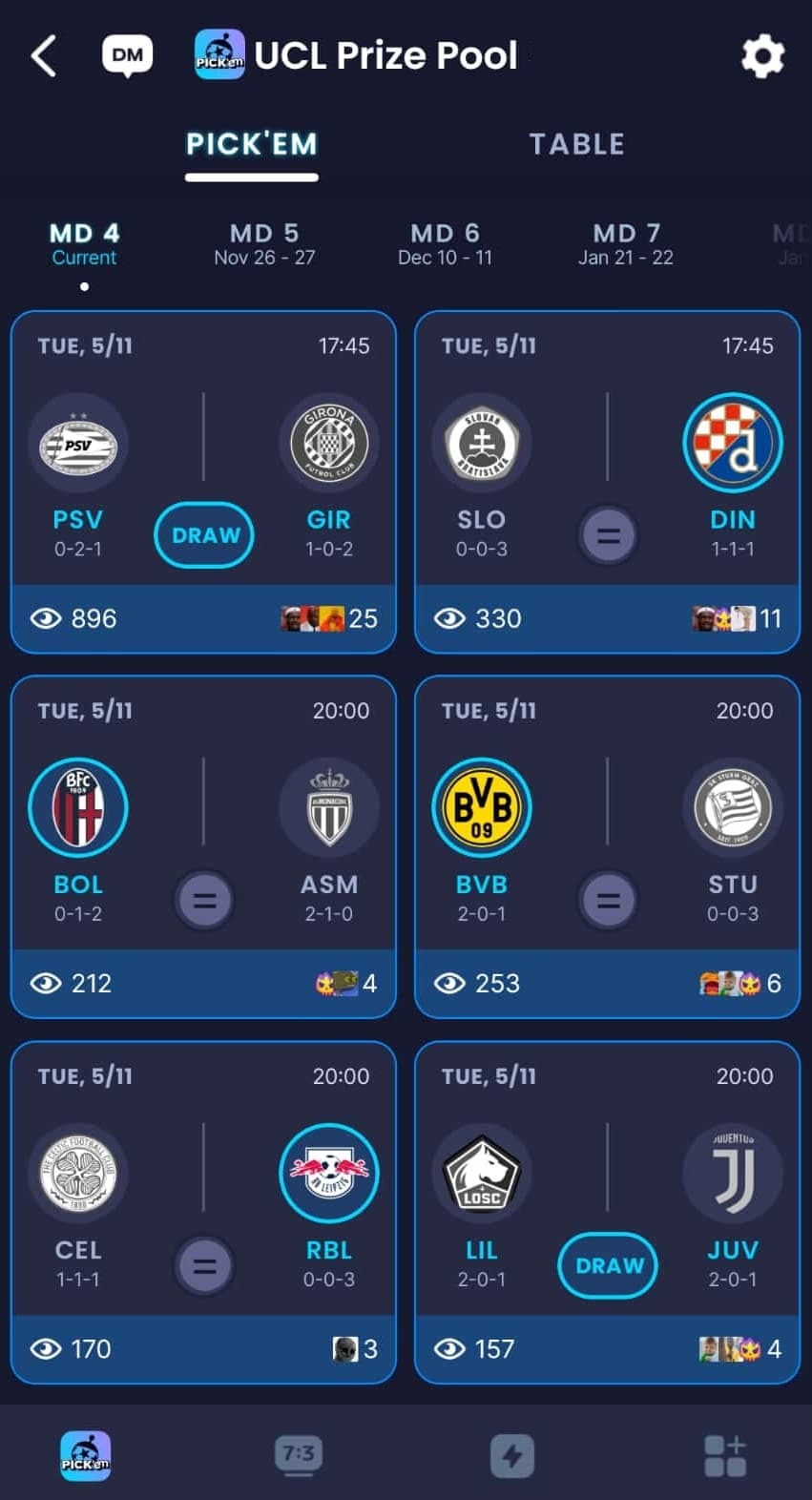Viewport: 812px width, 1500px height.
Task: Toggle the draw selection for LIL vs JUV
Action: [x=607, y=1266]
